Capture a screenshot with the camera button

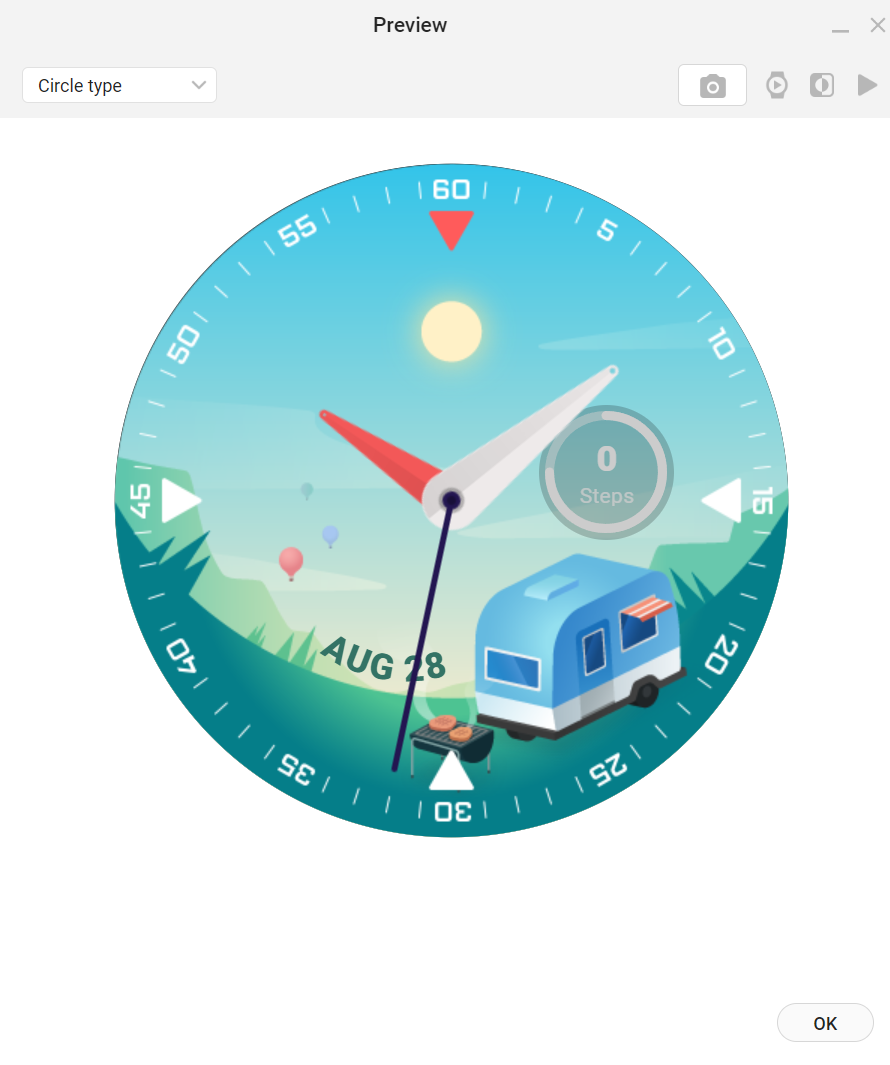click(712, 85)
